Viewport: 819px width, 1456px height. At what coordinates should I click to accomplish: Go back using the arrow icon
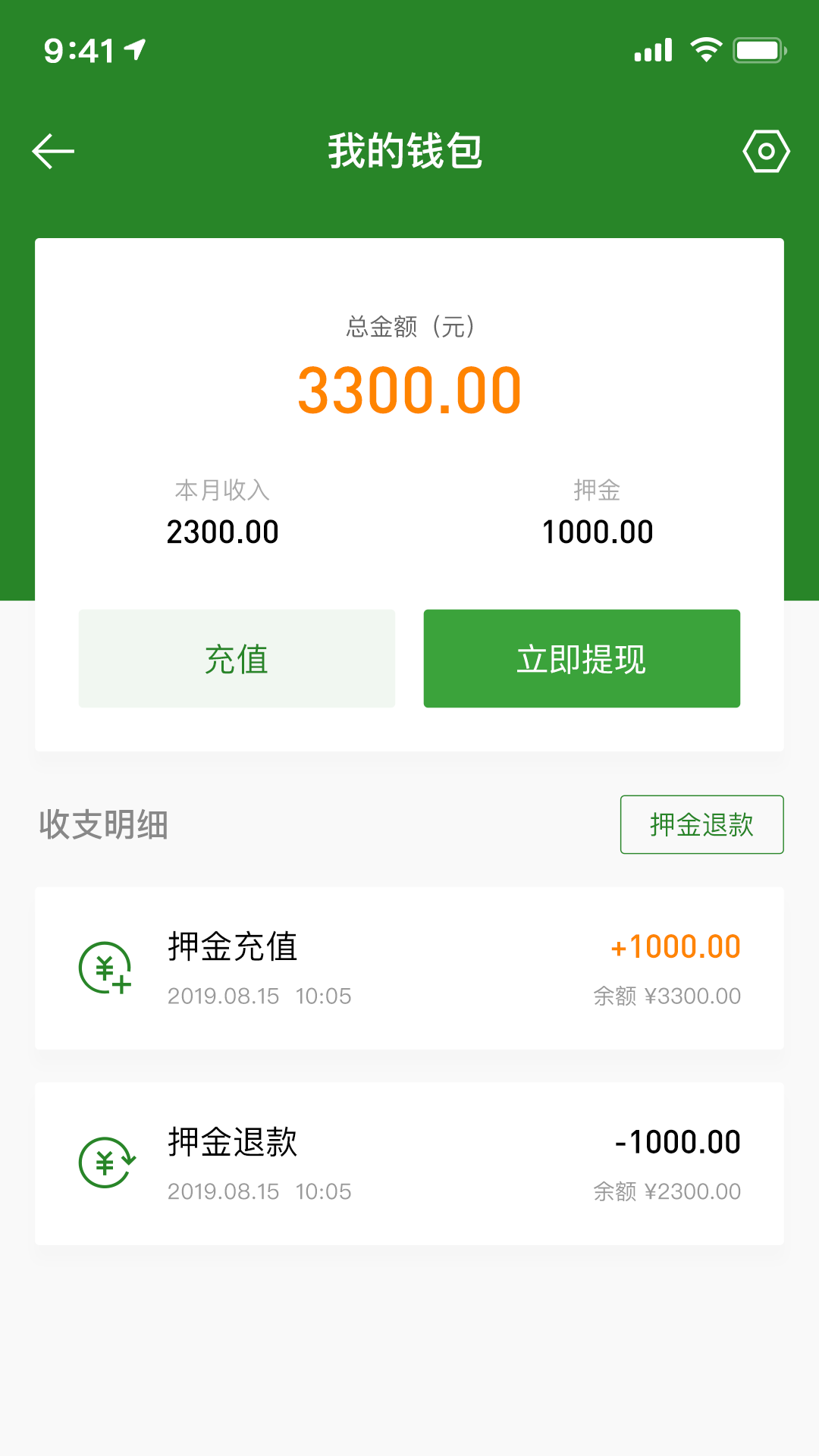click(x=53, y=152)
